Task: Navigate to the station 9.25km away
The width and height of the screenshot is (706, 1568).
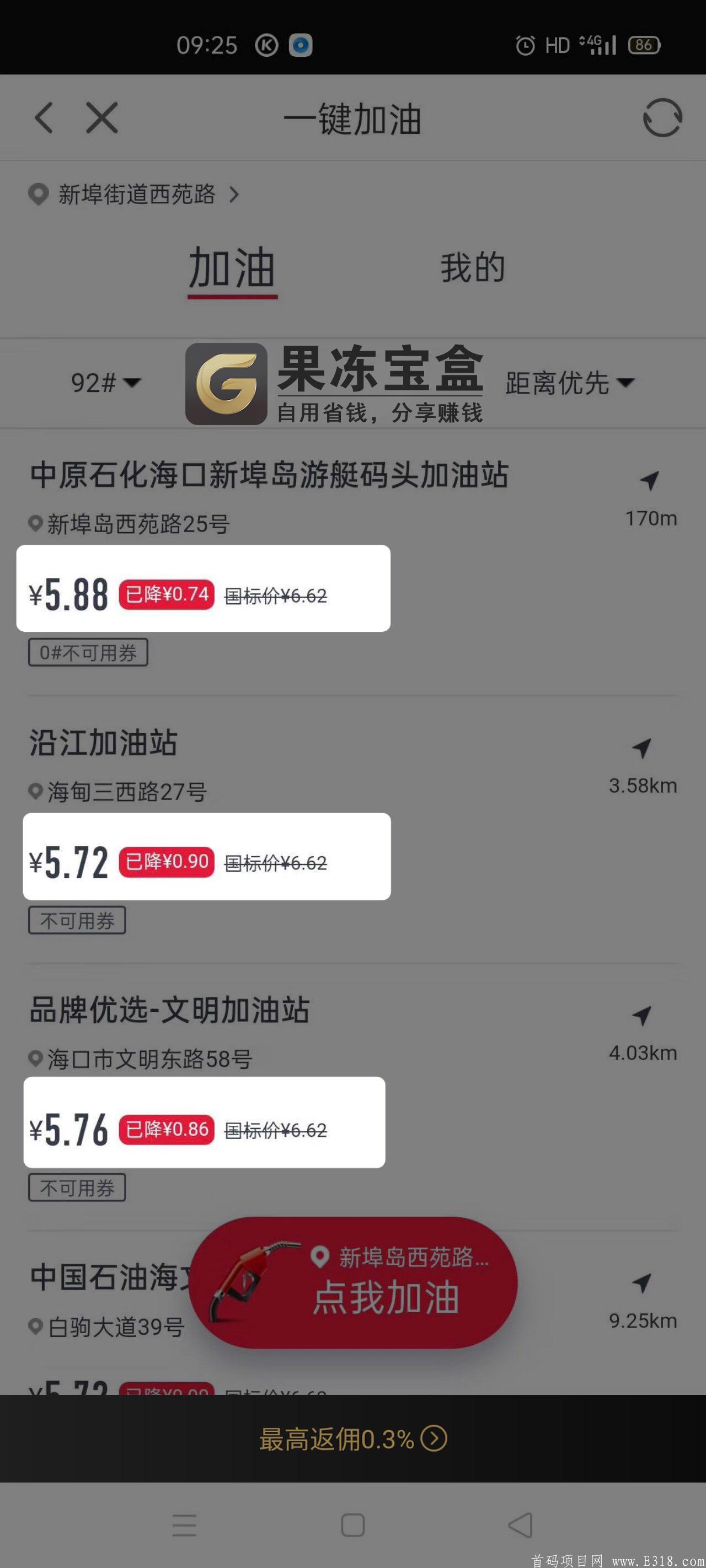Action: 642,1283
